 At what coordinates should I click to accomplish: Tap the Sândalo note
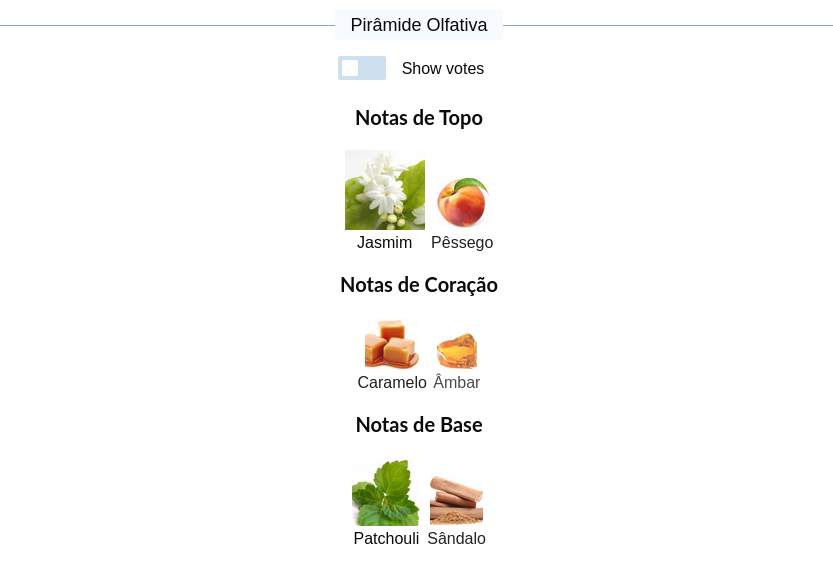456,500
